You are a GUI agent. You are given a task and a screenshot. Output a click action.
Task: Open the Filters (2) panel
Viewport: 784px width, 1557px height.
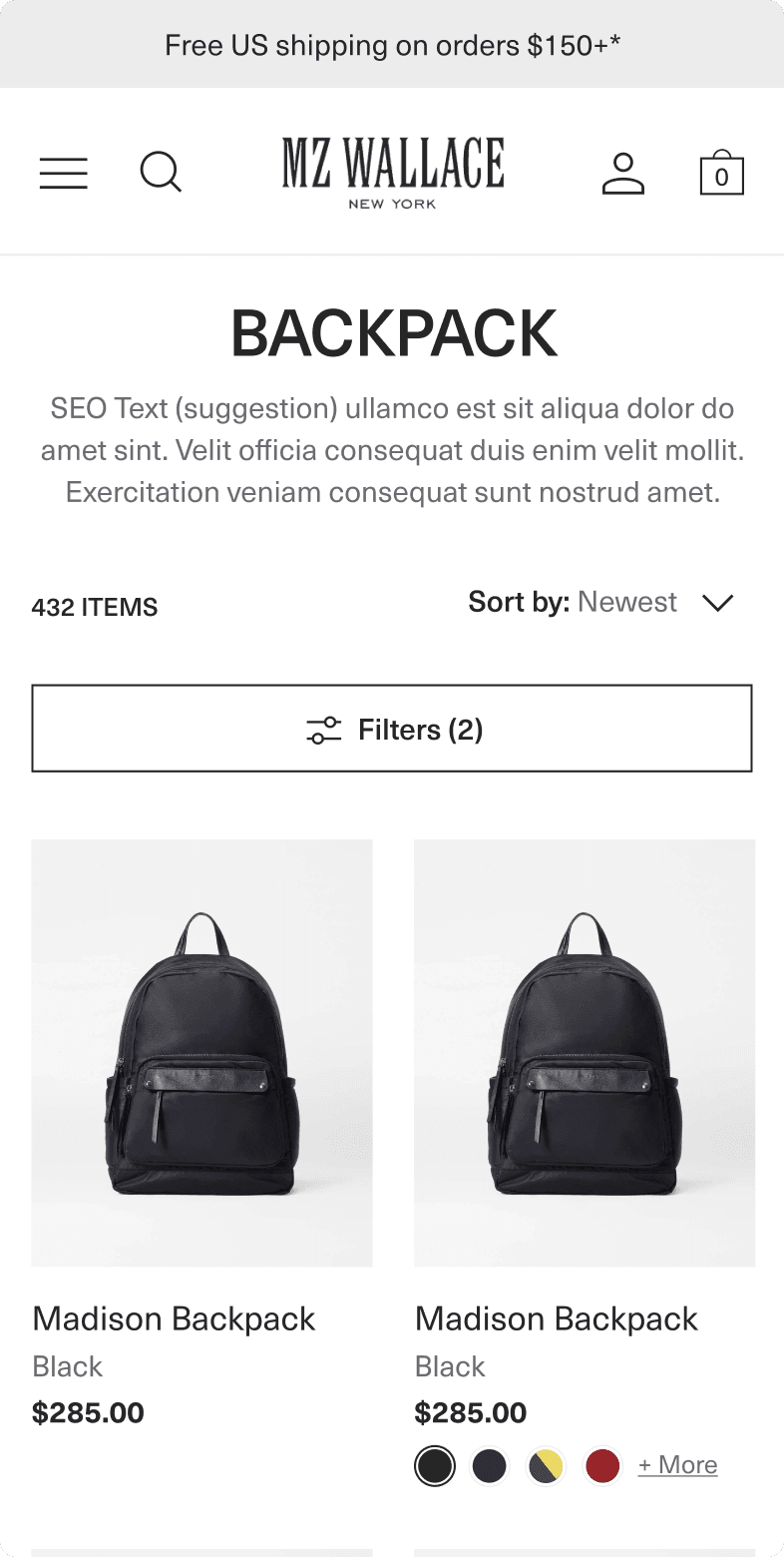coord(392,729)
